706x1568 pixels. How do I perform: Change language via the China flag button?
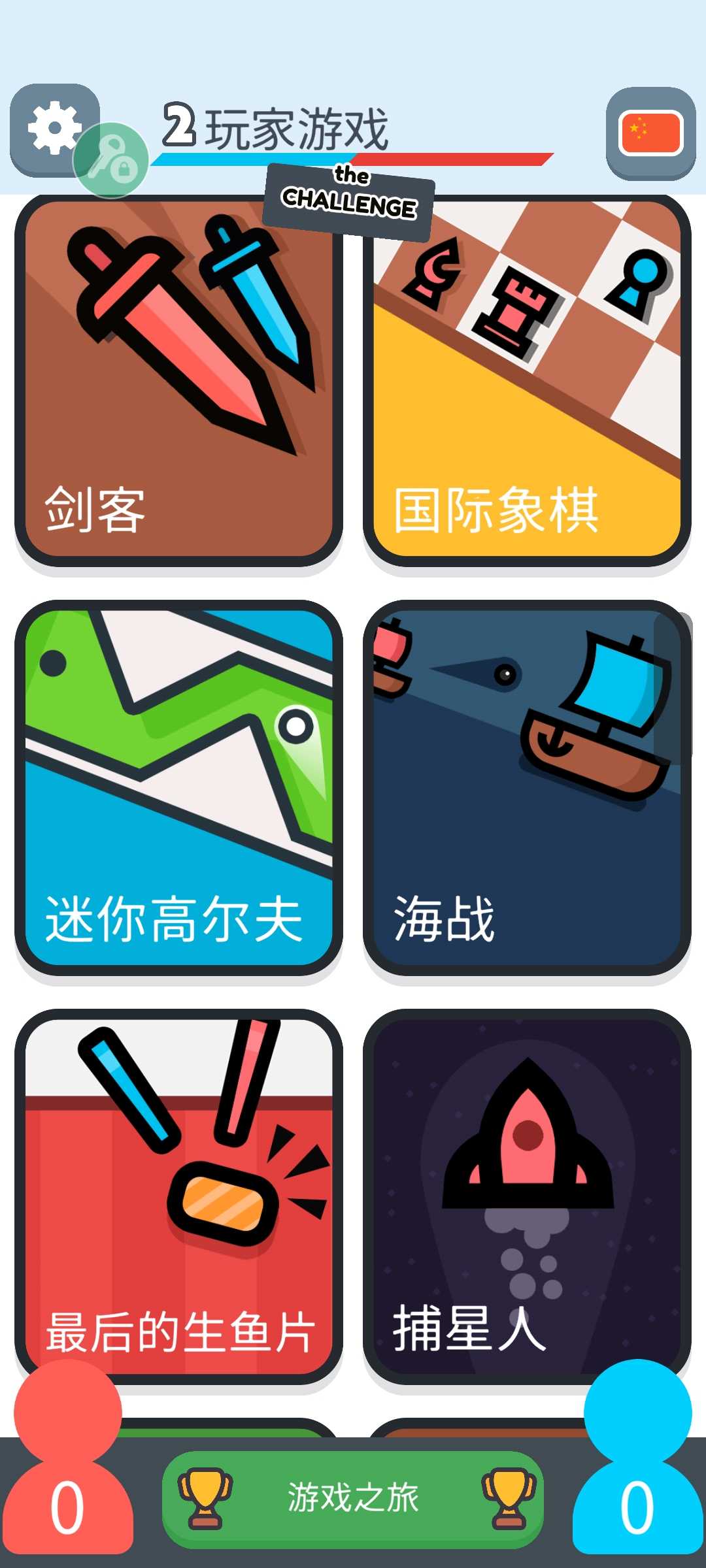(x=650, y=133)
